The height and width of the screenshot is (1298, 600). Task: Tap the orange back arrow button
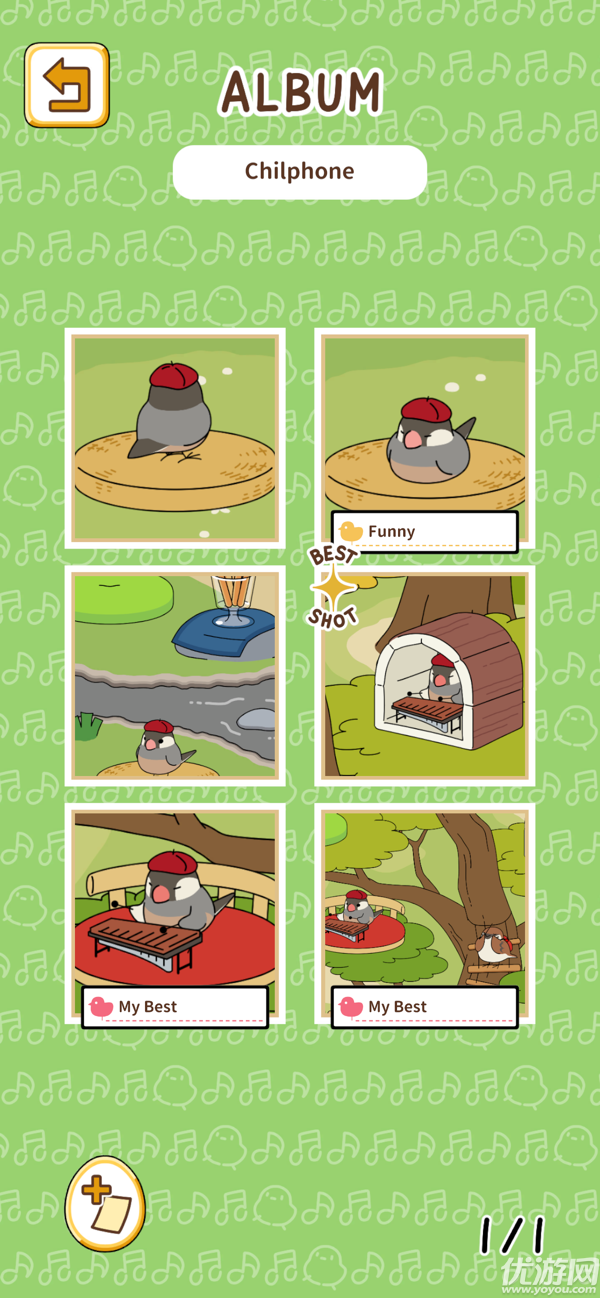coord(67,85)
